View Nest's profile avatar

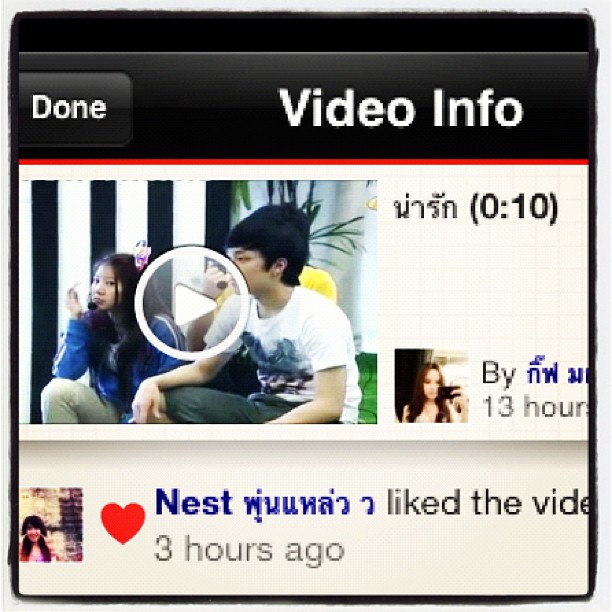(51, 524)
